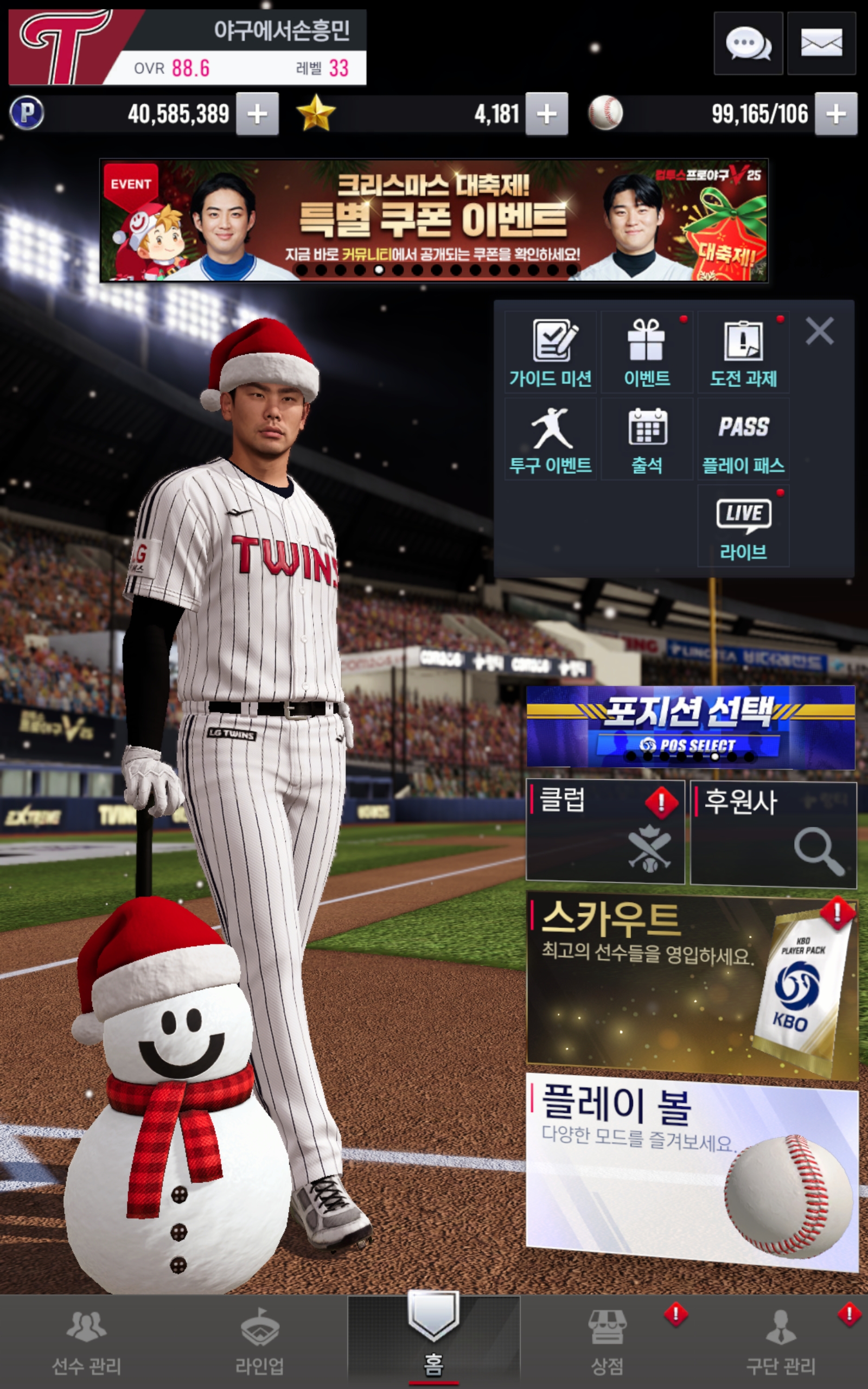Open the 출석 attendance calendar
Image resolution: width=868 pixels, height=1389 pixels.
(647, 439)
